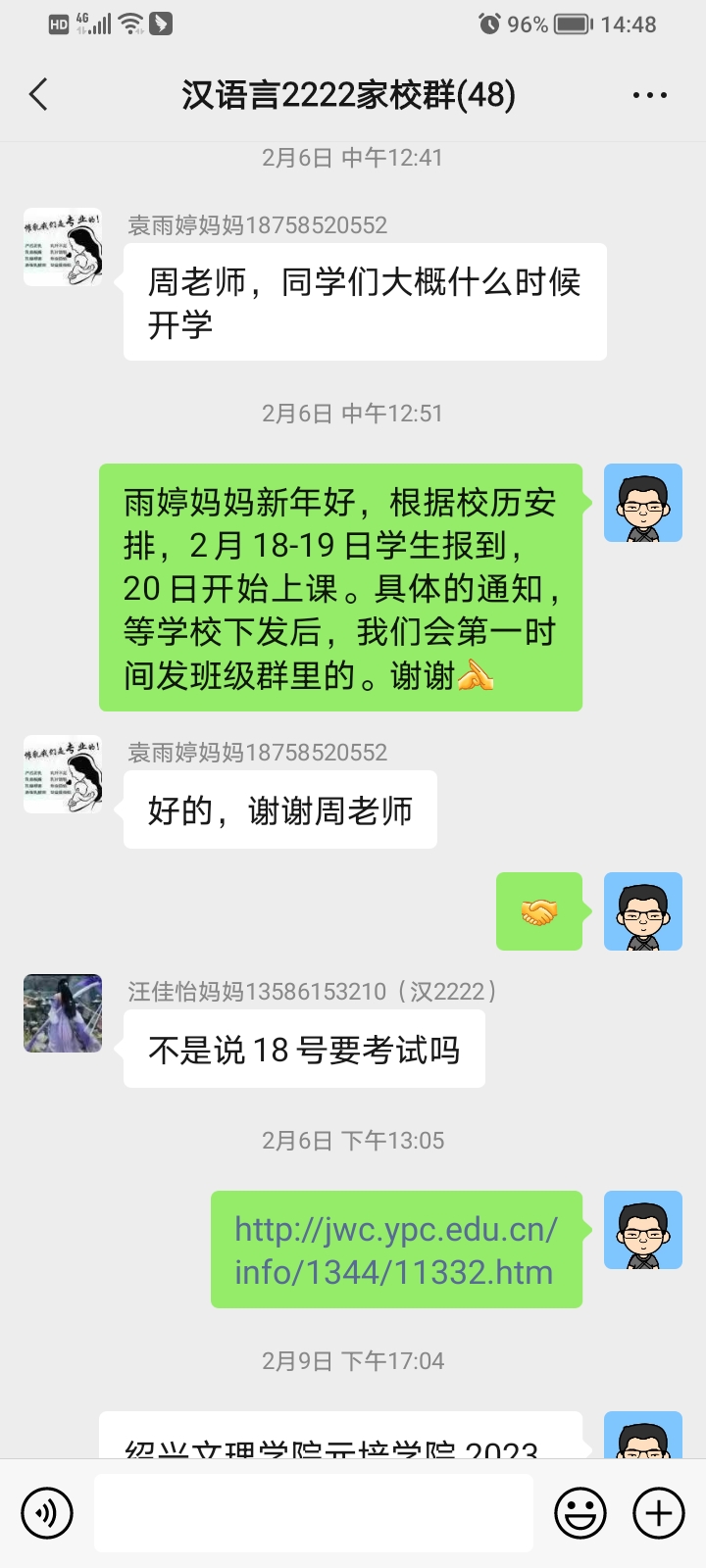Screen dimensions: 706x1568
Task: Tap the message text field
Action: coord(314,1513)
